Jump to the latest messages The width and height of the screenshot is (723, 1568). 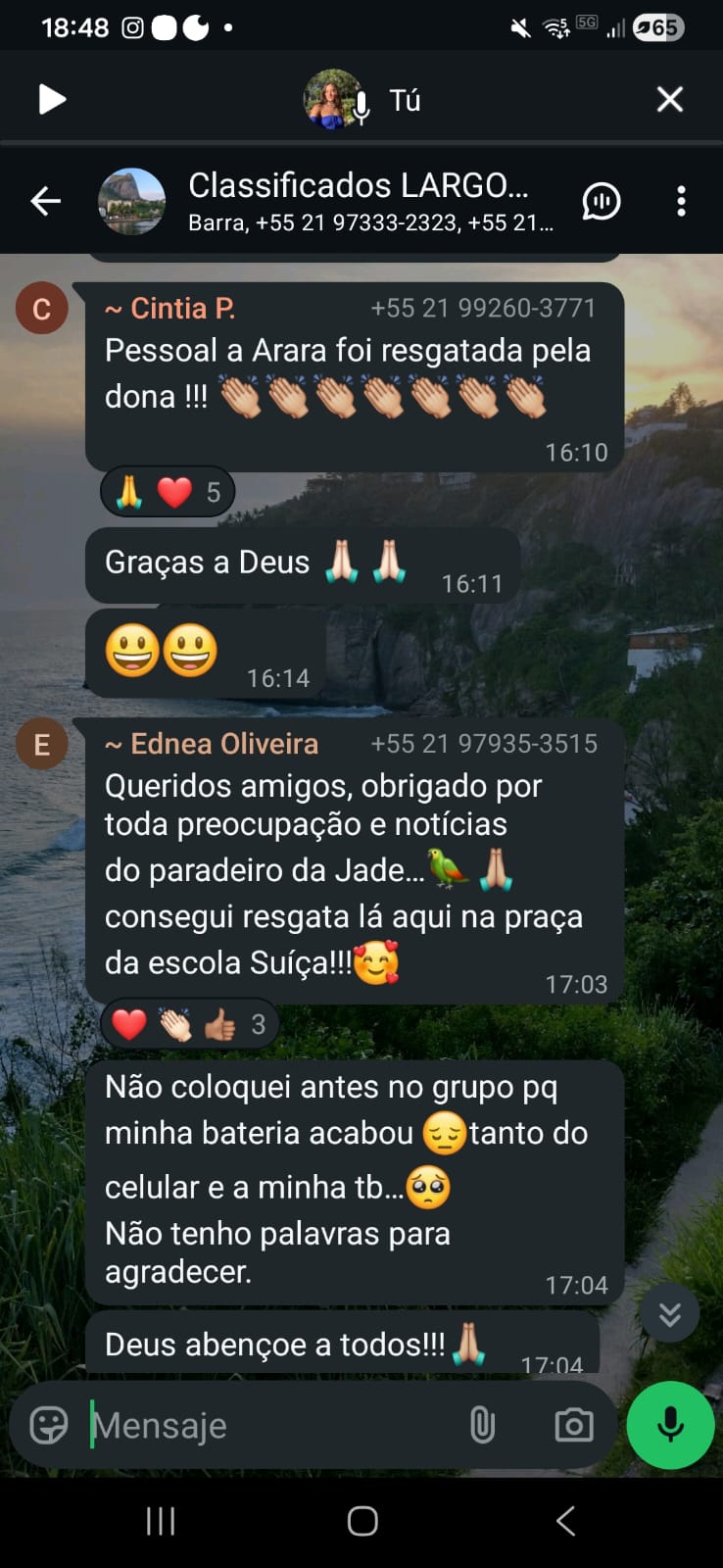(670, 1314)
